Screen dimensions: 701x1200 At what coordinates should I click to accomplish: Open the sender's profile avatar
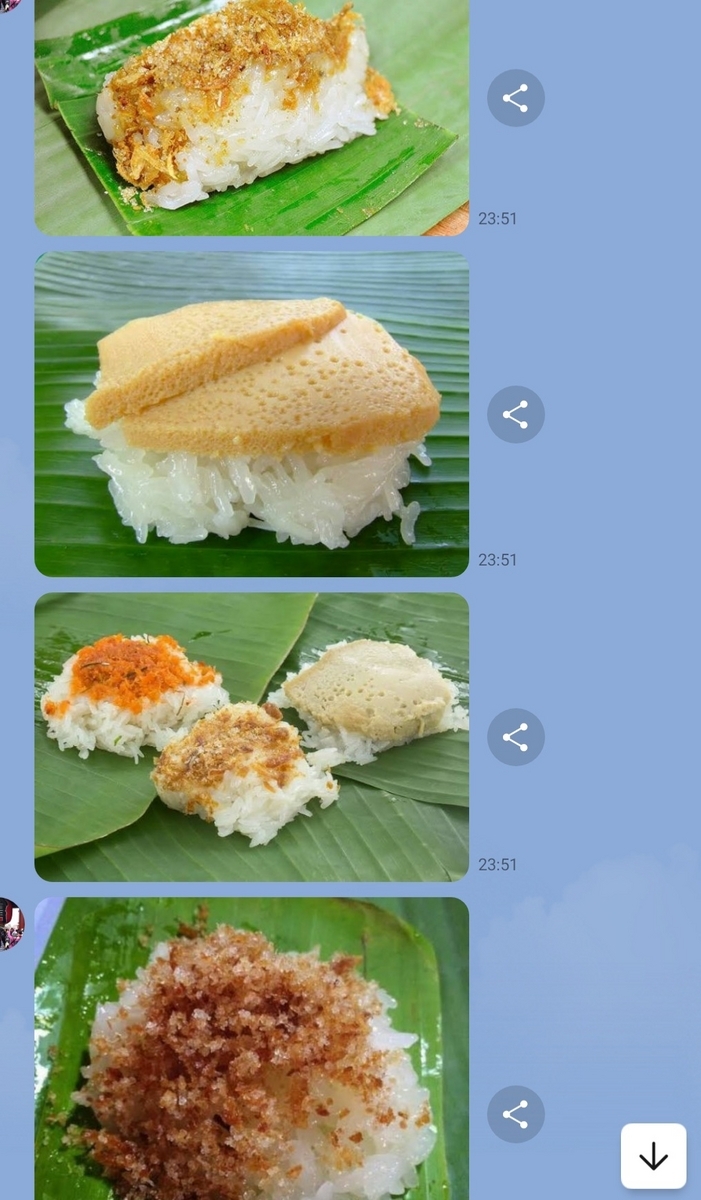pyautogui.click(x=10, y=924)
